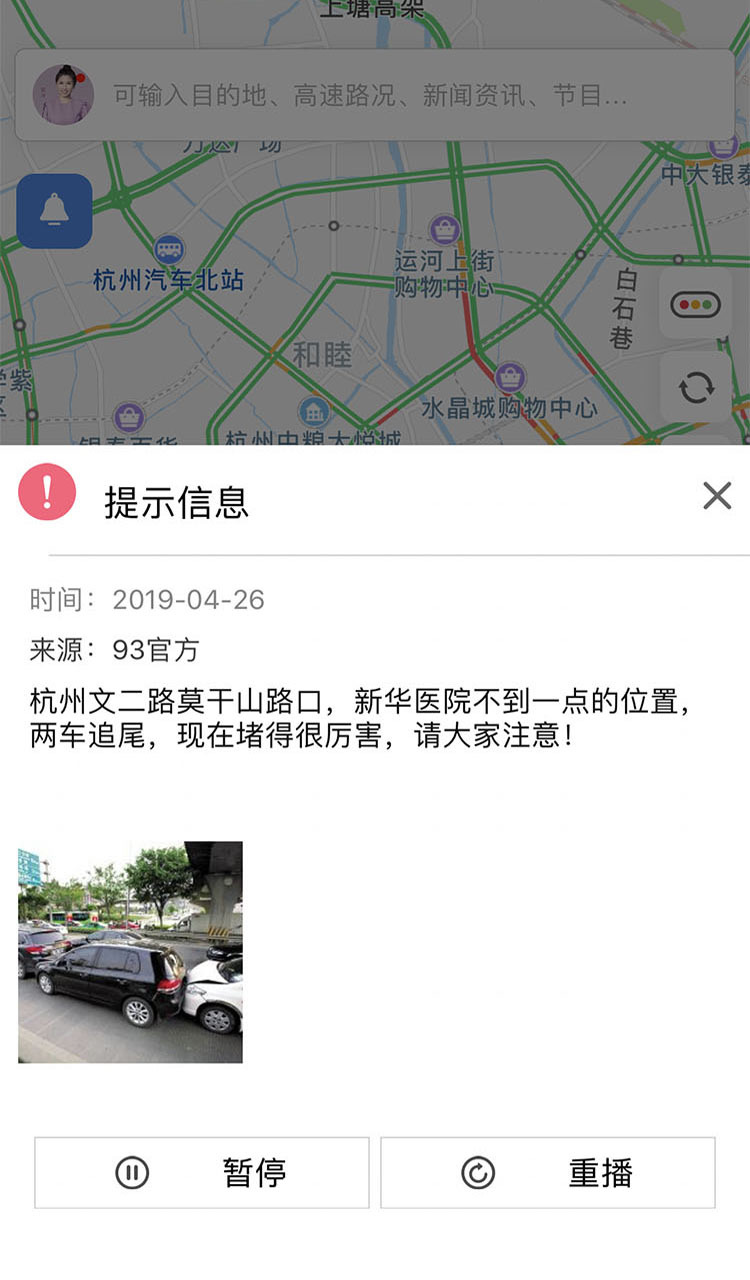
Task: Open the notification bell panel
Action: click(x=55, y=212)
